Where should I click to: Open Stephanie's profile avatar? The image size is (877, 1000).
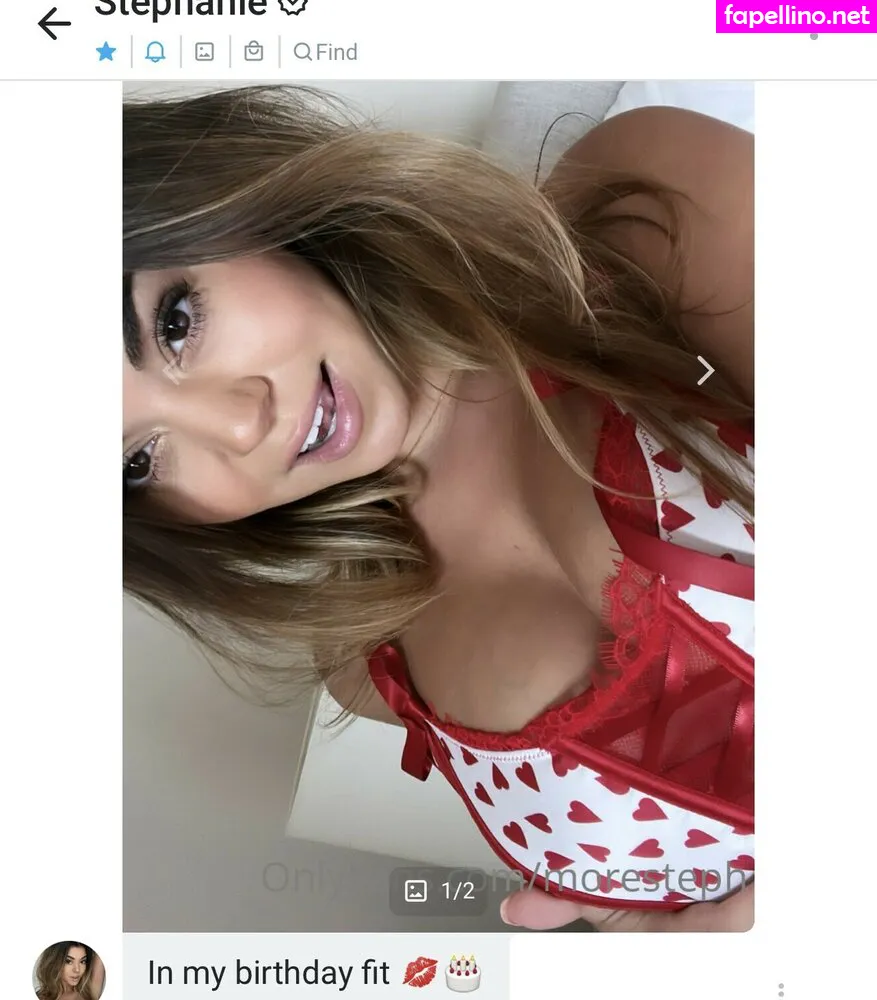tap(69, 971)
